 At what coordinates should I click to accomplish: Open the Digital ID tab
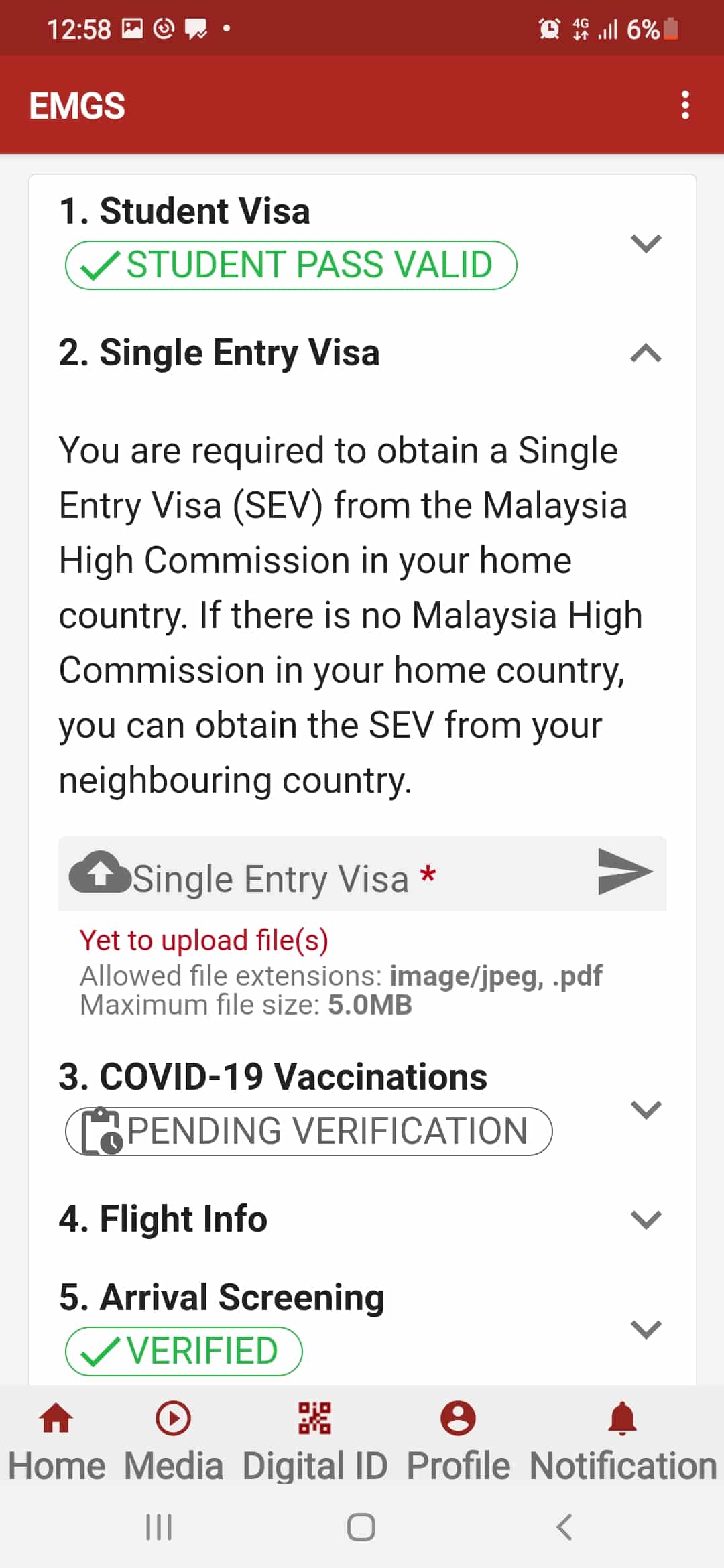click(314, 1441)
